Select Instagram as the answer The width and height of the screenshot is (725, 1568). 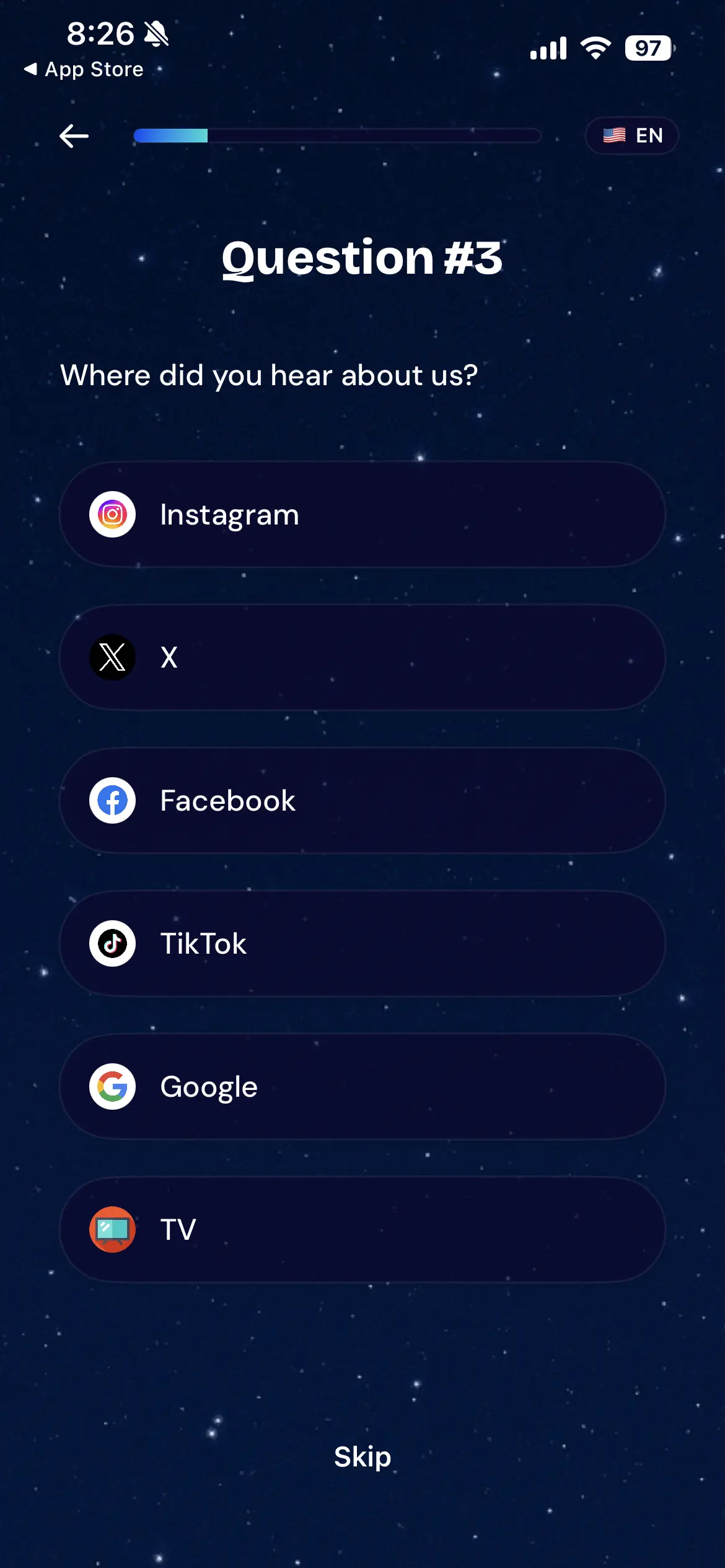362,515
